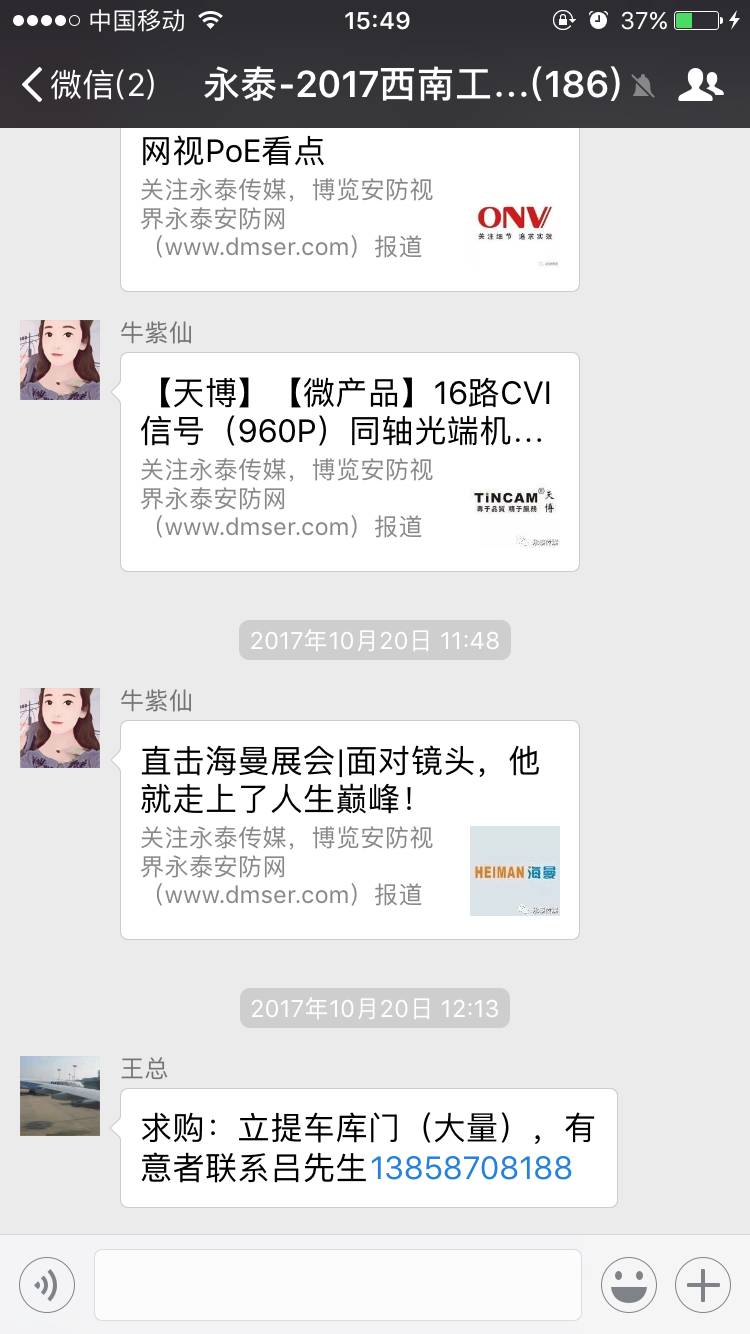Tap the plus icon to attach more content

pyautogui.click(x=702, y=1284)
